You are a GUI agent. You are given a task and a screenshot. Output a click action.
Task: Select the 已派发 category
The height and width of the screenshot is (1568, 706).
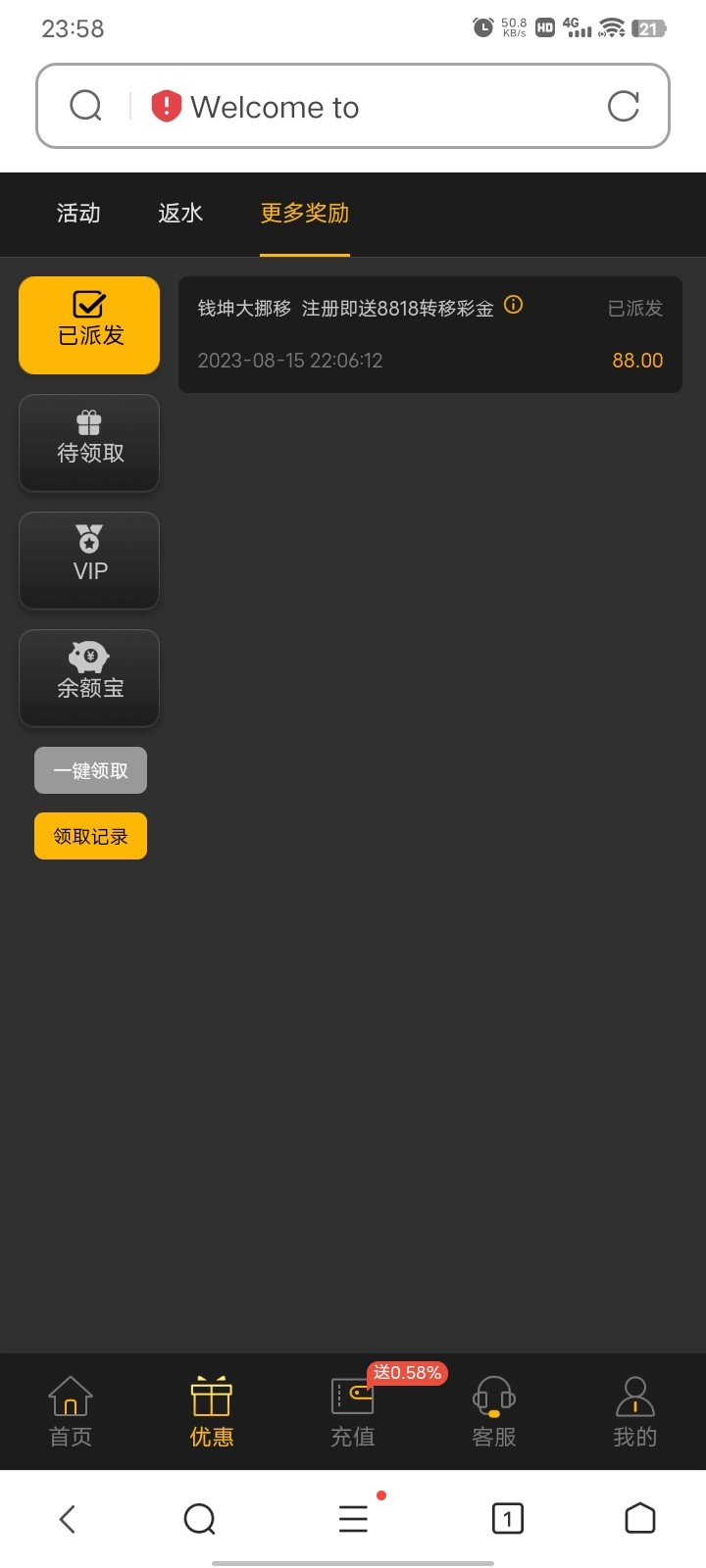click(x=90, y=325)
